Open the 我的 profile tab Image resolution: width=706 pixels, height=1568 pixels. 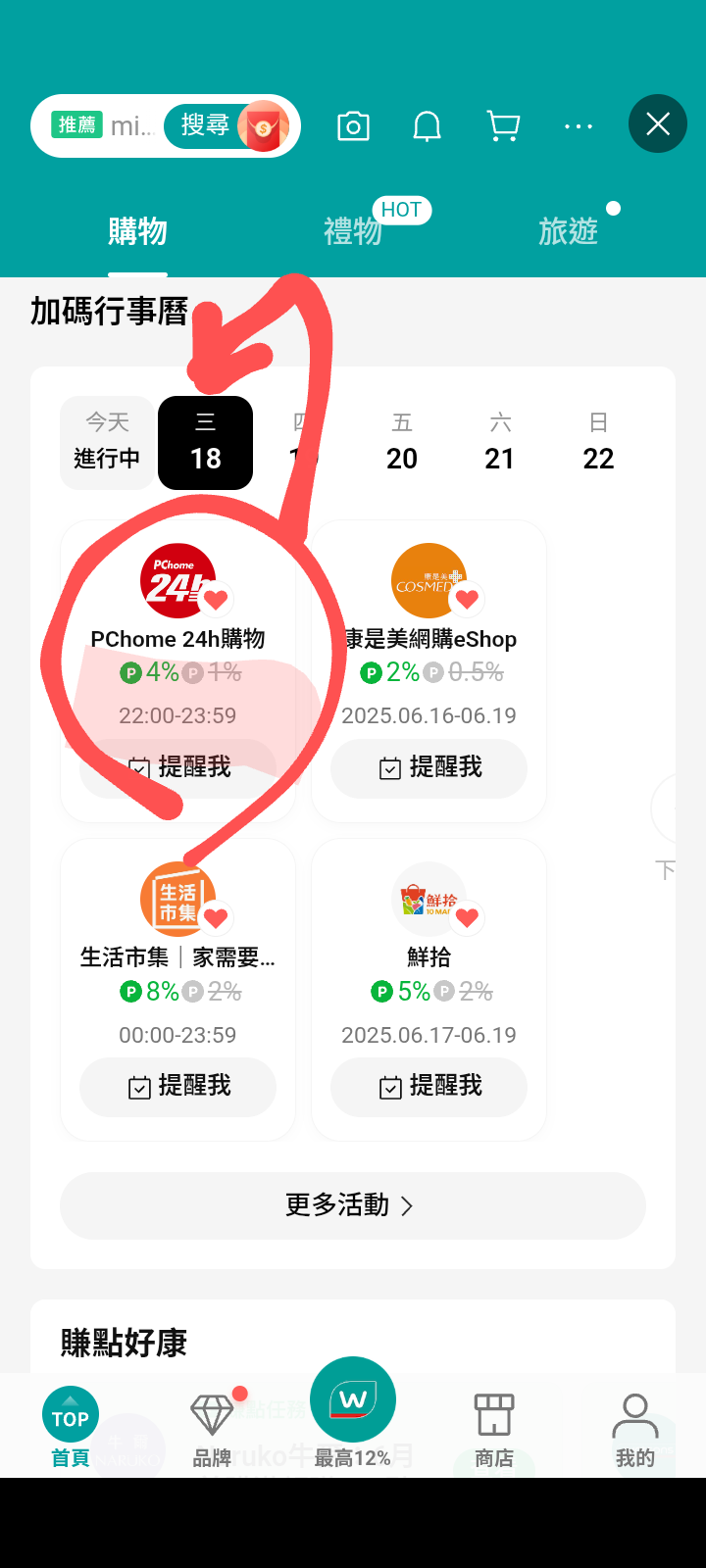(634, 1431)
